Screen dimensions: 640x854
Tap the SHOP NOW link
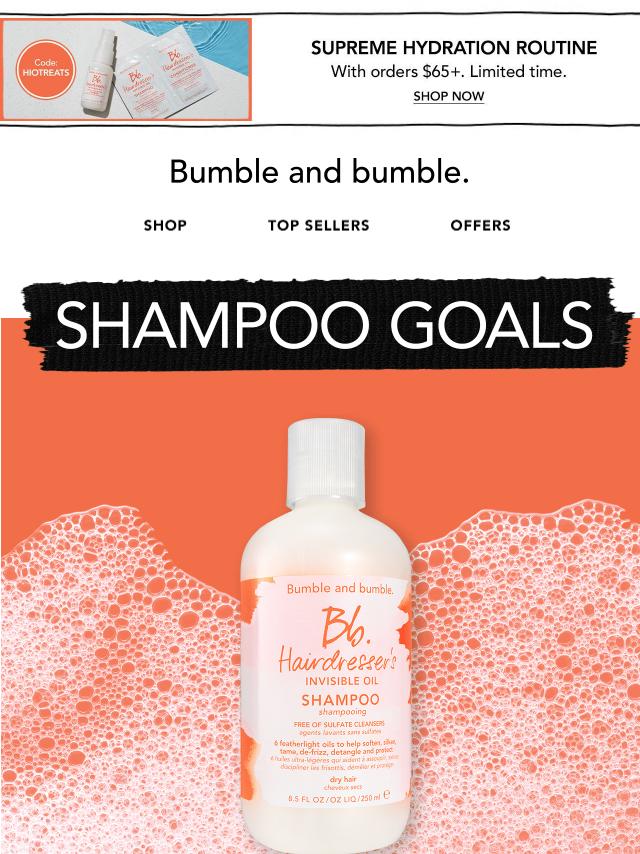[x=448, y=96]
